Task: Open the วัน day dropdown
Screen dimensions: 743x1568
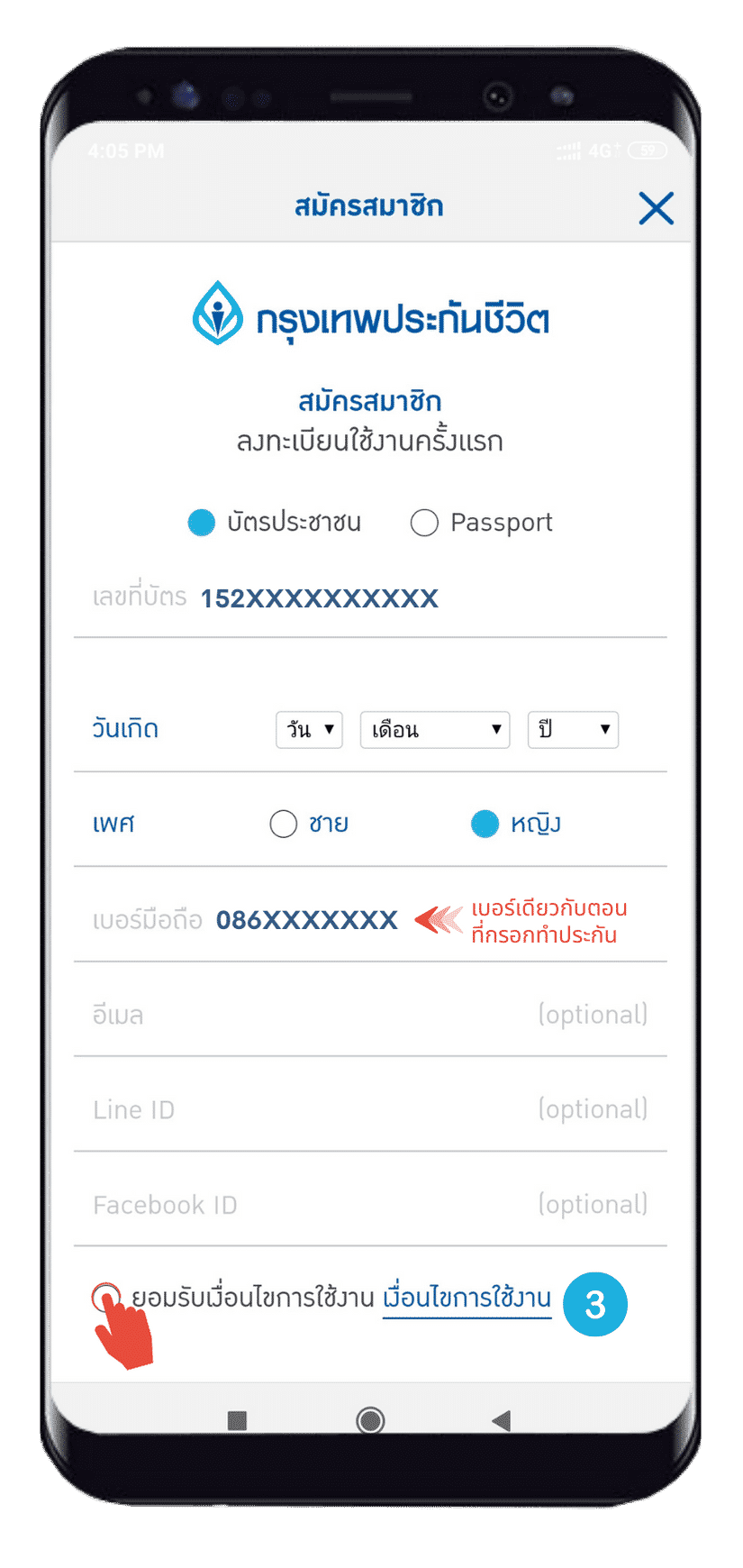Action: 309,730
